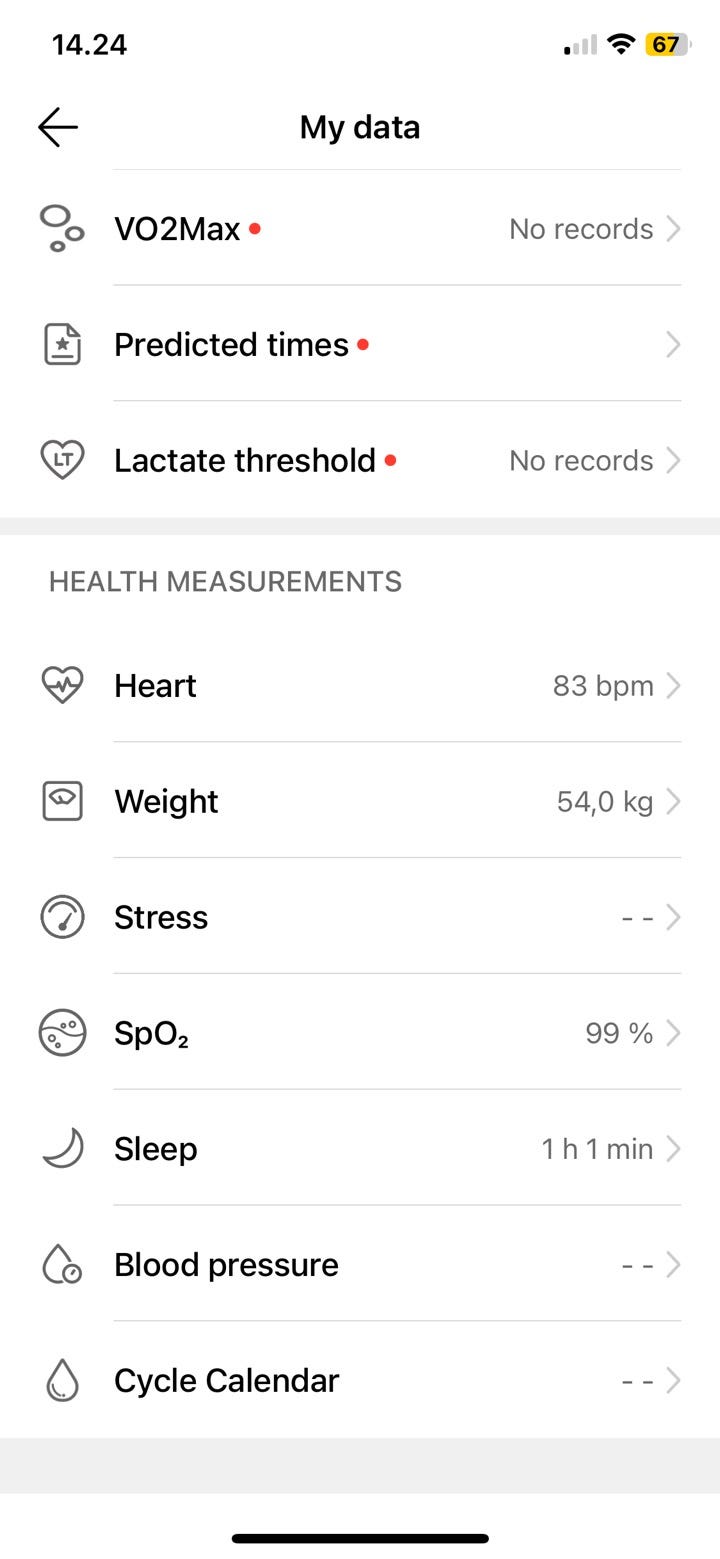
Task: Go back from My data
Action: pos(58,128)
